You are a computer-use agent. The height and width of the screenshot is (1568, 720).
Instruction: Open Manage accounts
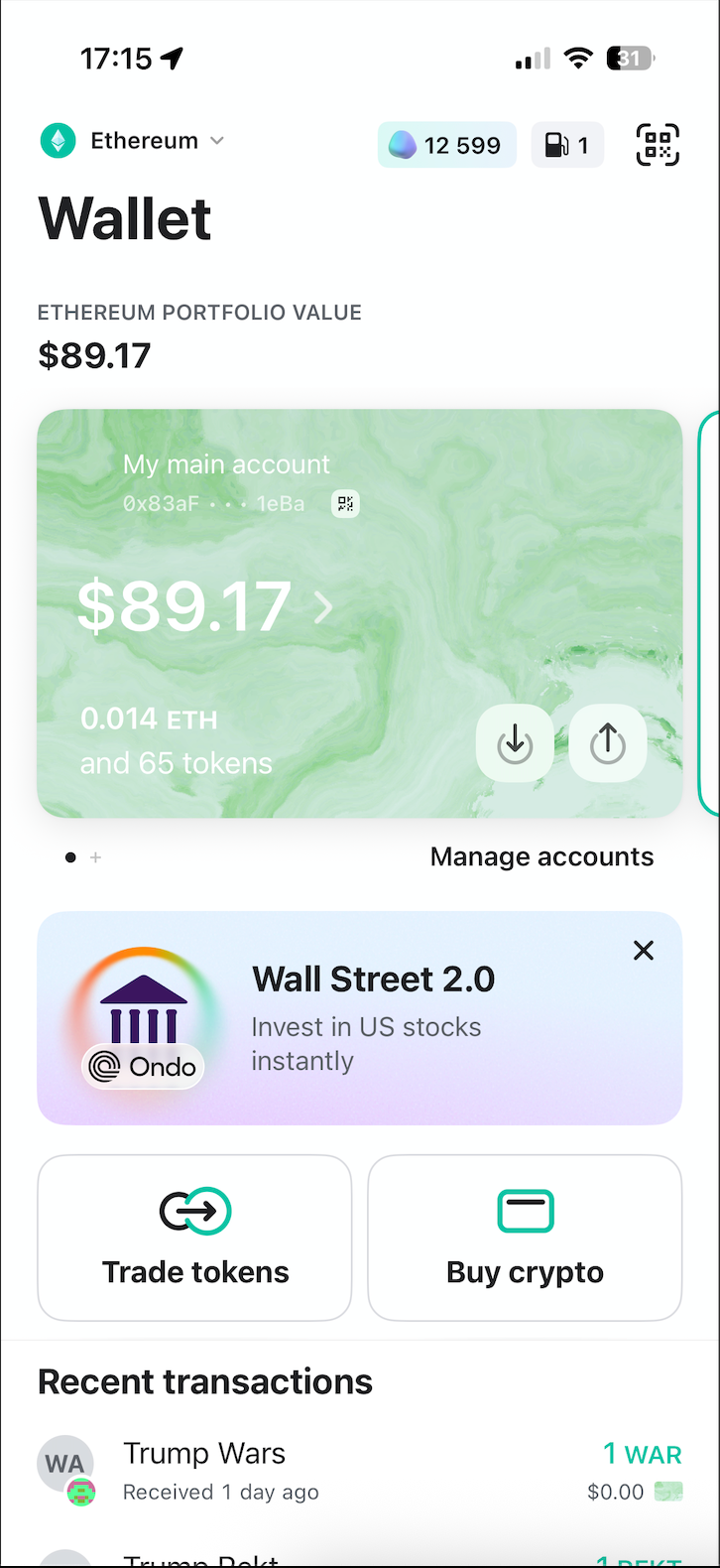(x=541, y=857)
